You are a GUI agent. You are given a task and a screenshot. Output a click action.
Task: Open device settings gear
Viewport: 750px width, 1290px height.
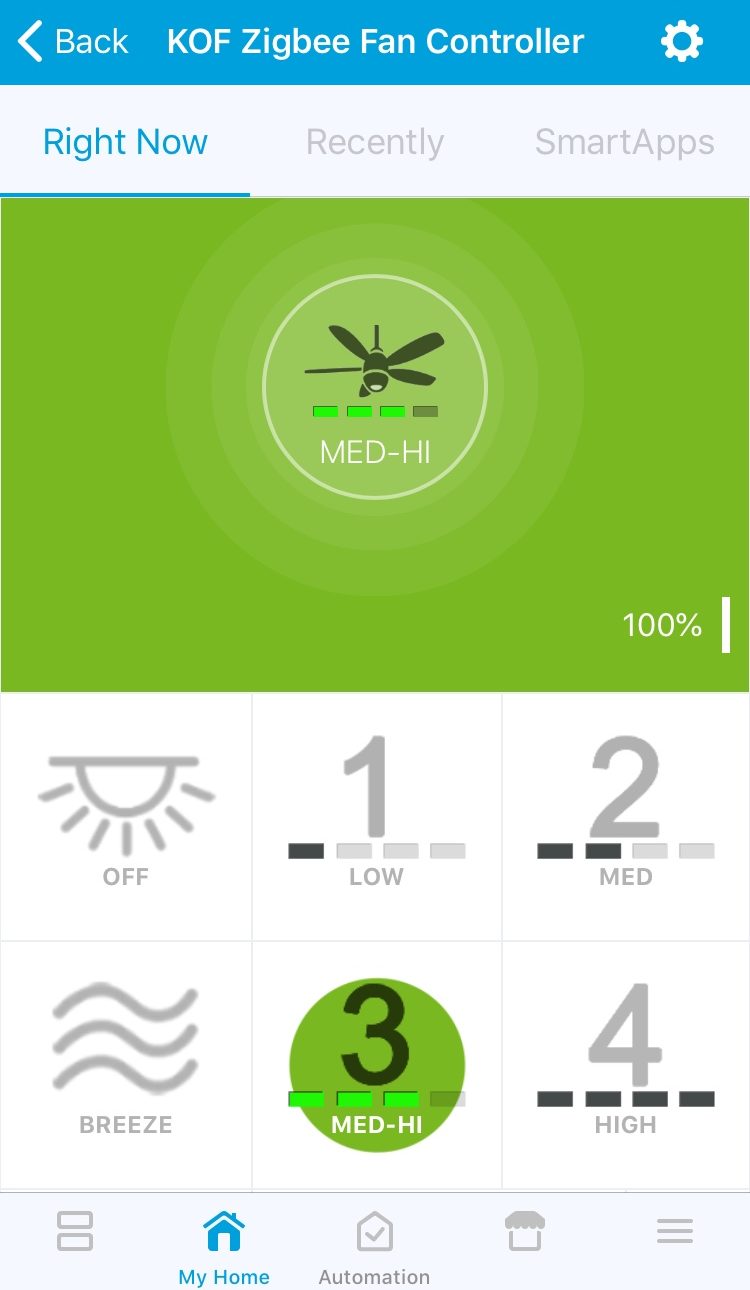pos(682,42)
